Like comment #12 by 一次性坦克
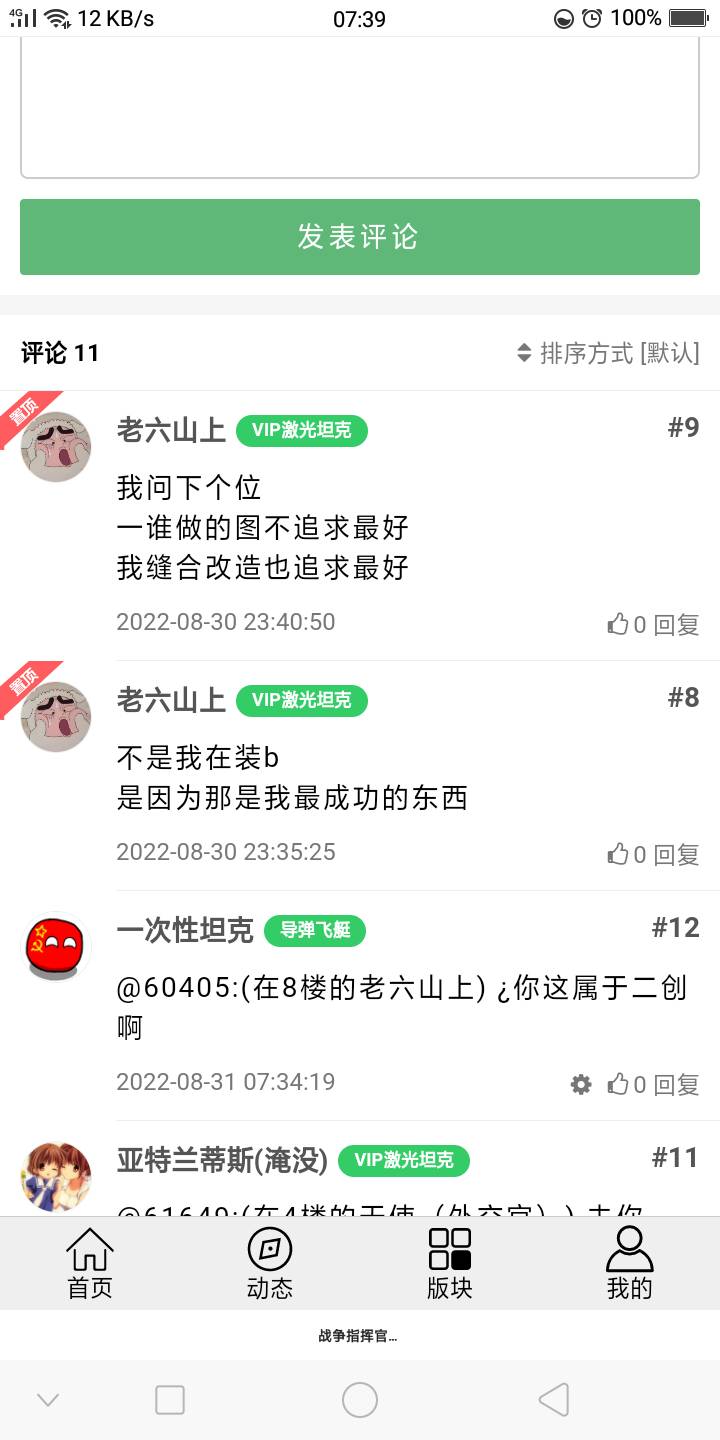This screenshot has height=1440, width=720. point(626,1084)
